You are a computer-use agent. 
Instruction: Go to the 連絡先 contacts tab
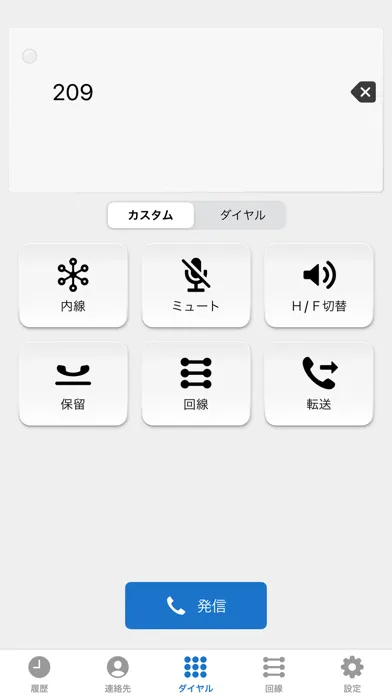118,674
